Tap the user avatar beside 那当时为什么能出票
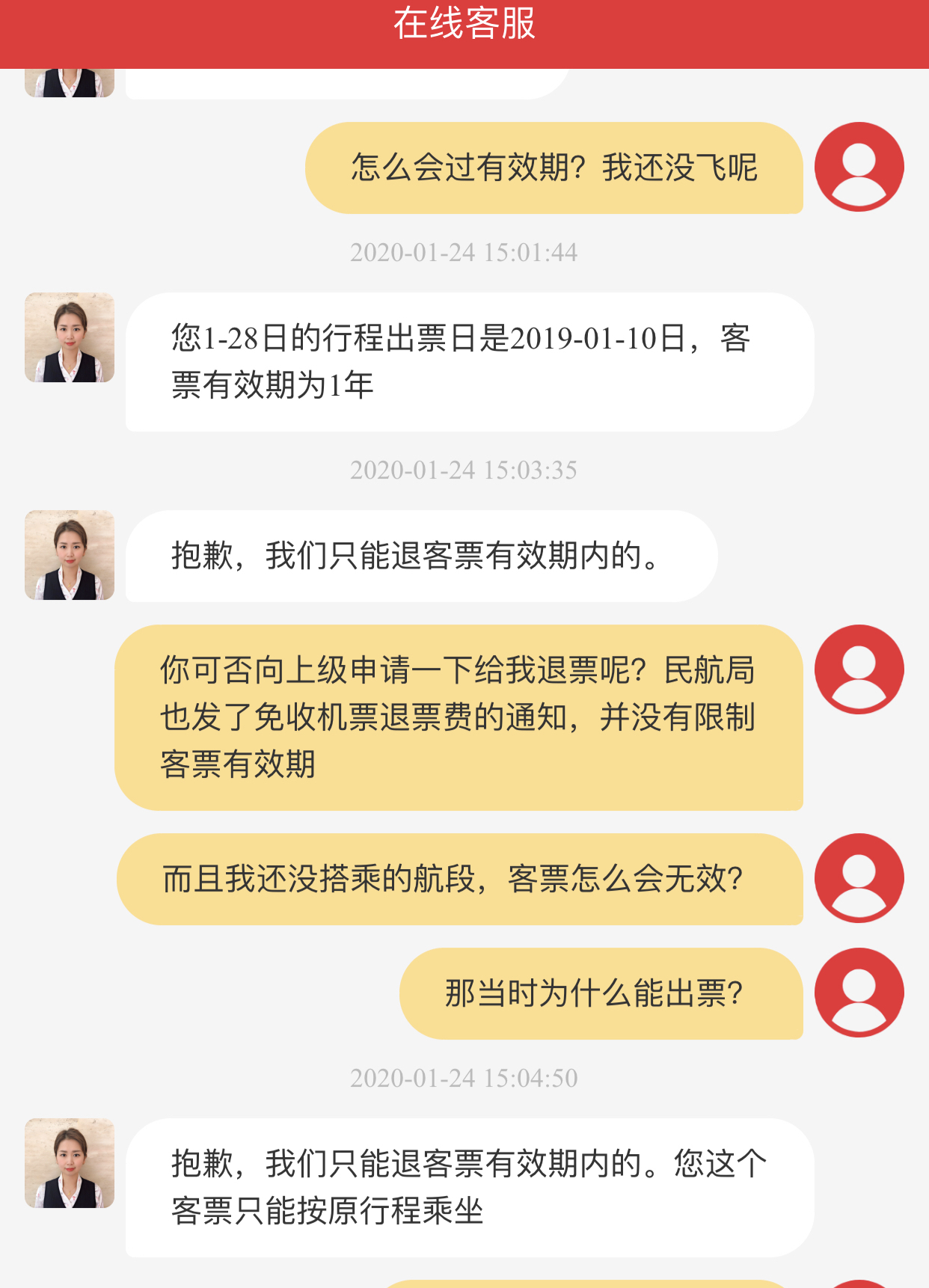 pos(859,993)
